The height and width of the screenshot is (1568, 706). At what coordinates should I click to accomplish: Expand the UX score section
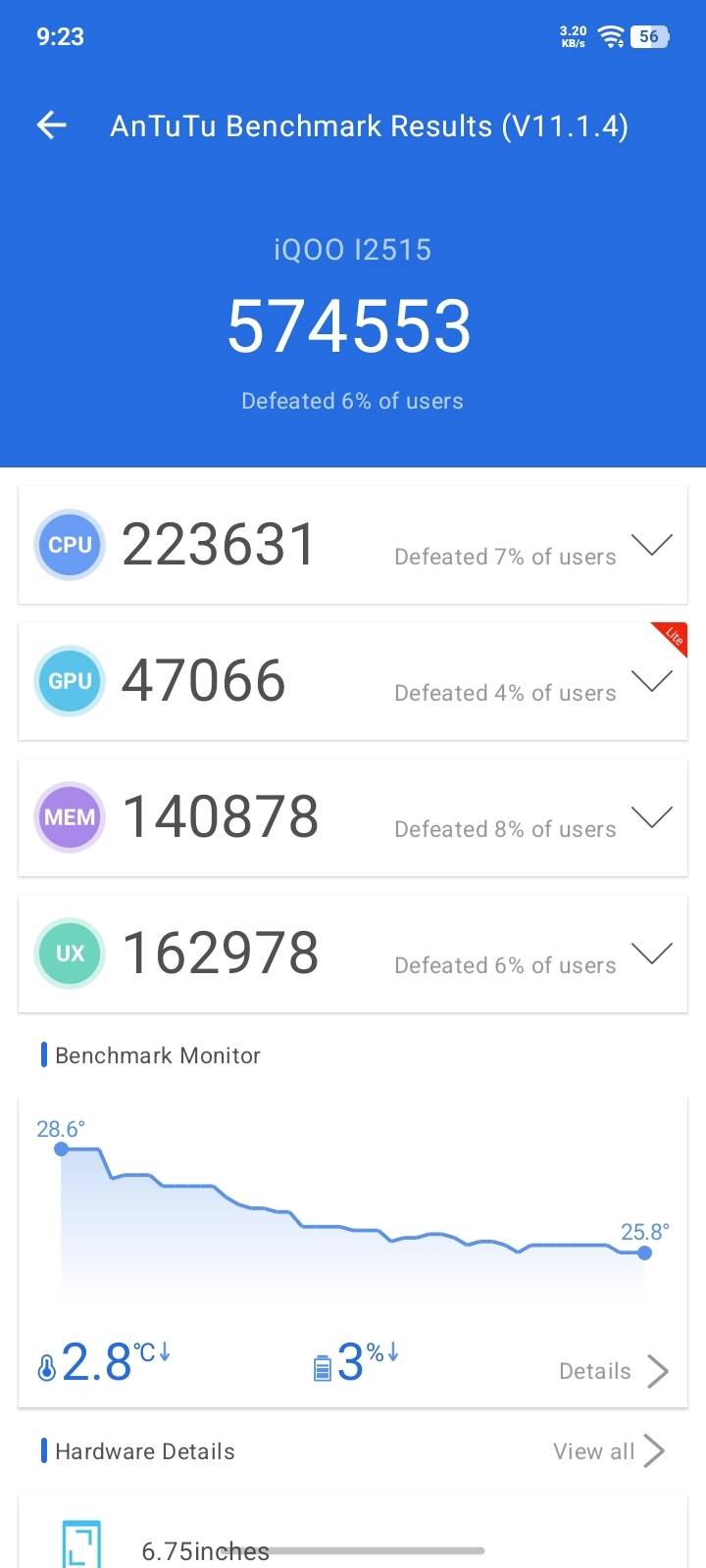coord(652,954)
